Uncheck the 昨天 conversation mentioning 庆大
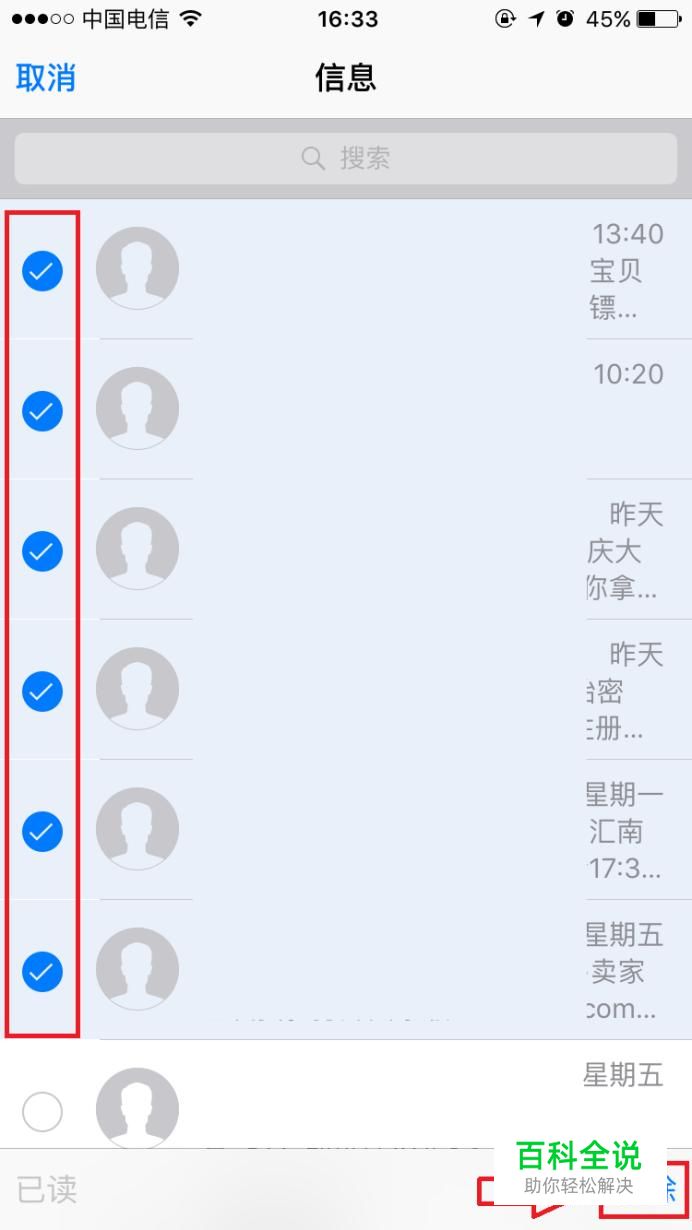 42,550
